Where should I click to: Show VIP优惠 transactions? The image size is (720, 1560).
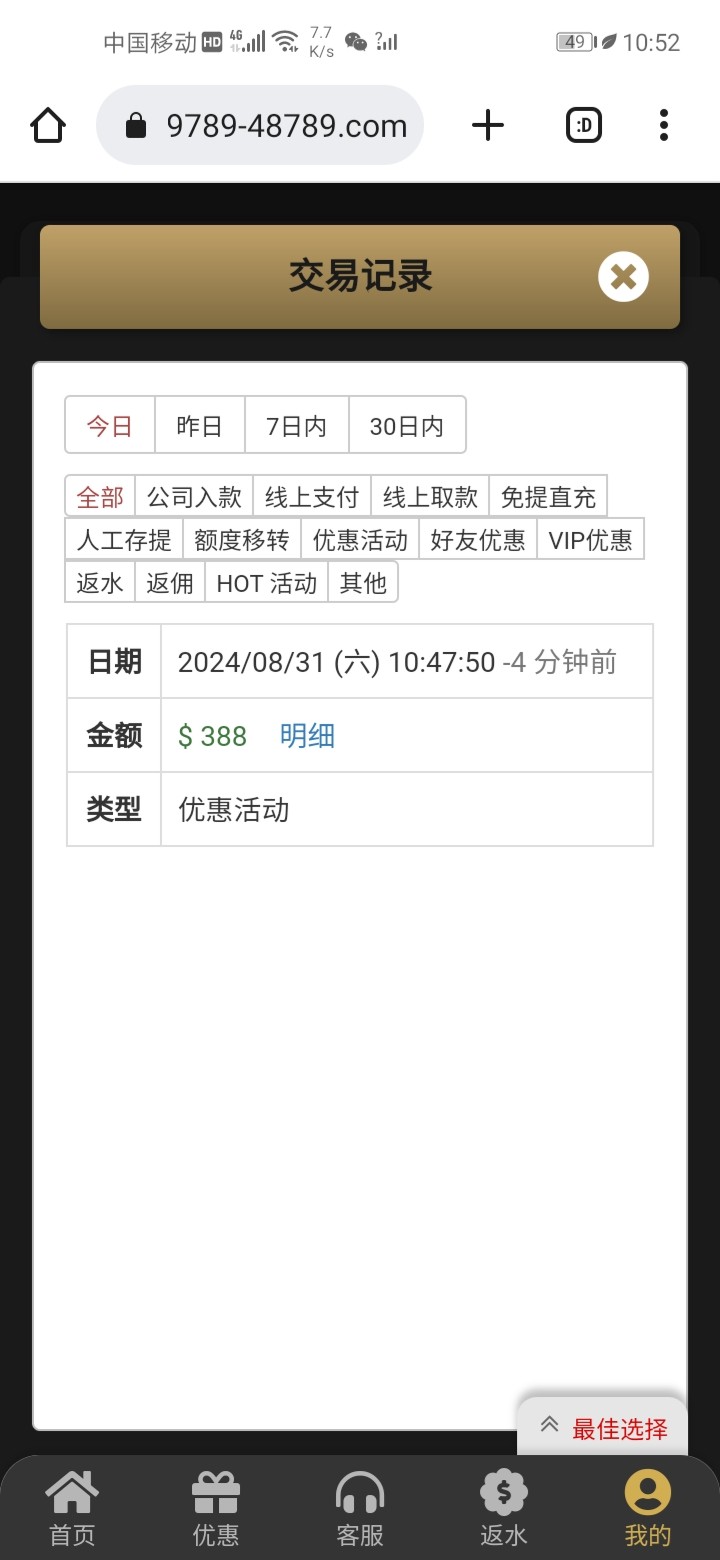click(x=590, y=540)
